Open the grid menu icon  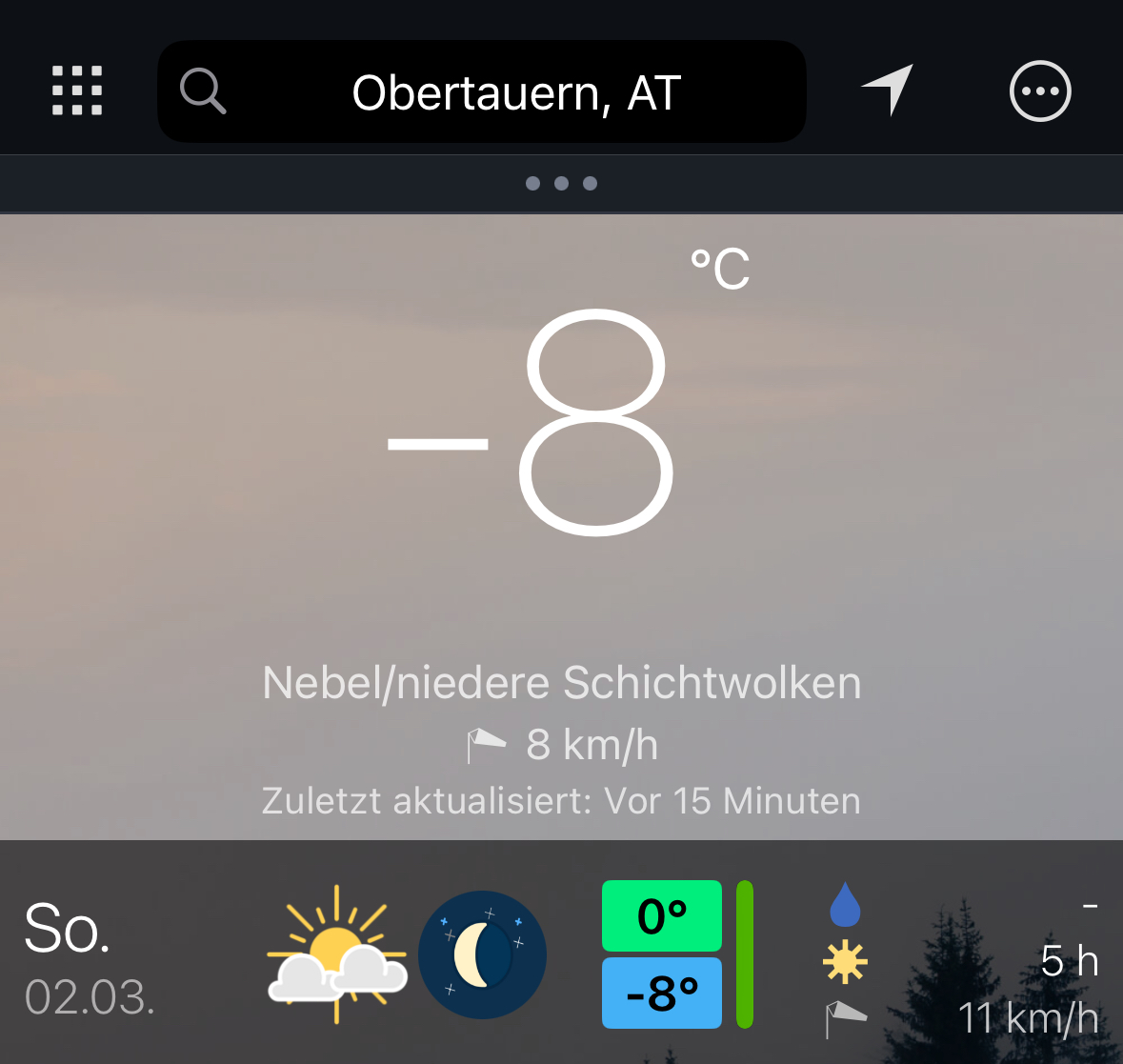(x=77, y=91)
